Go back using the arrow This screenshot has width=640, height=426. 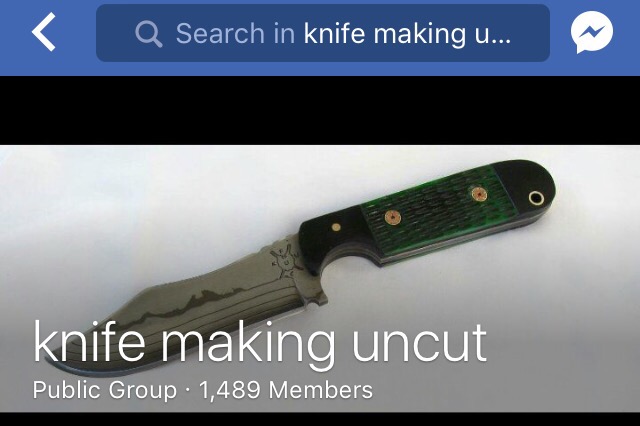click(44, 33)
